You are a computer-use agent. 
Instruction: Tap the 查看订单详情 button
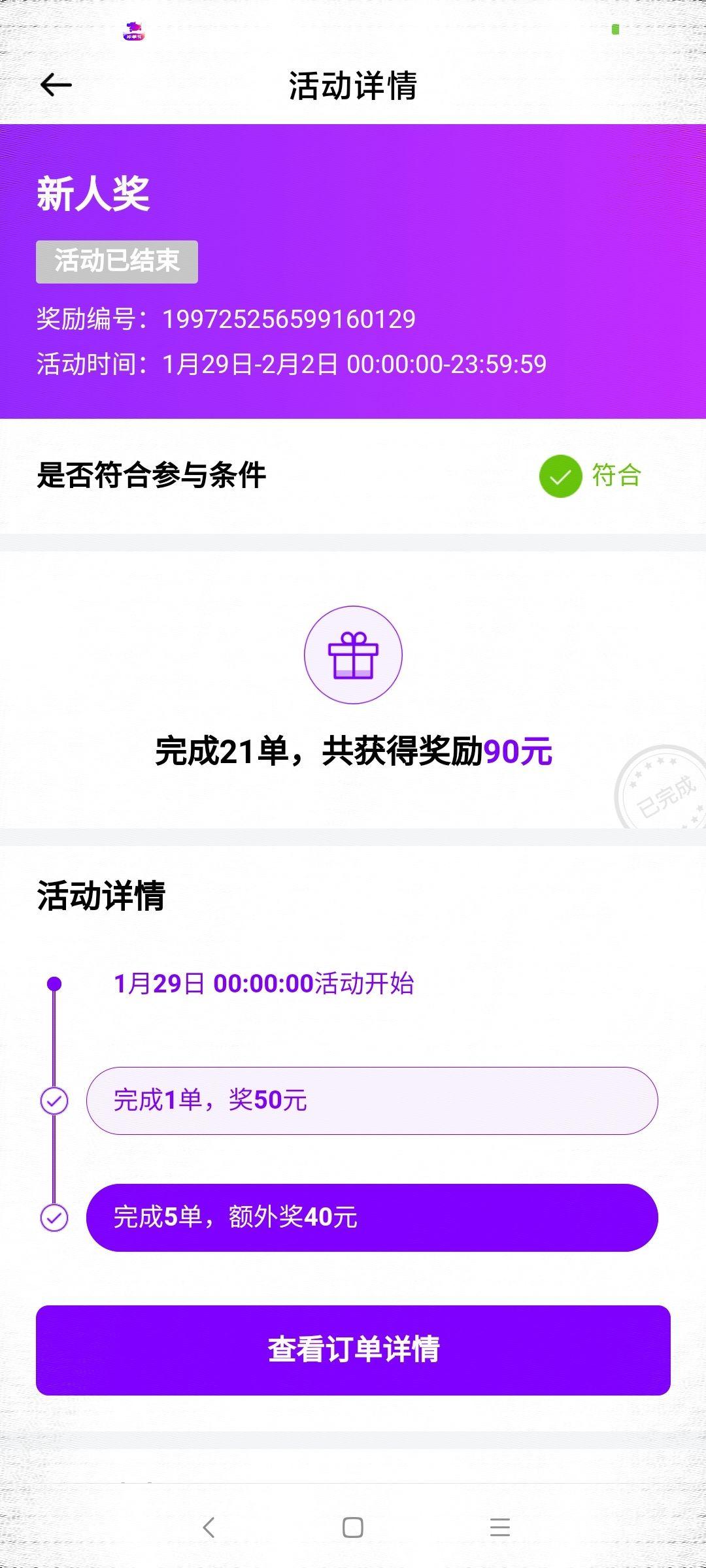(x=352, y=1344)
